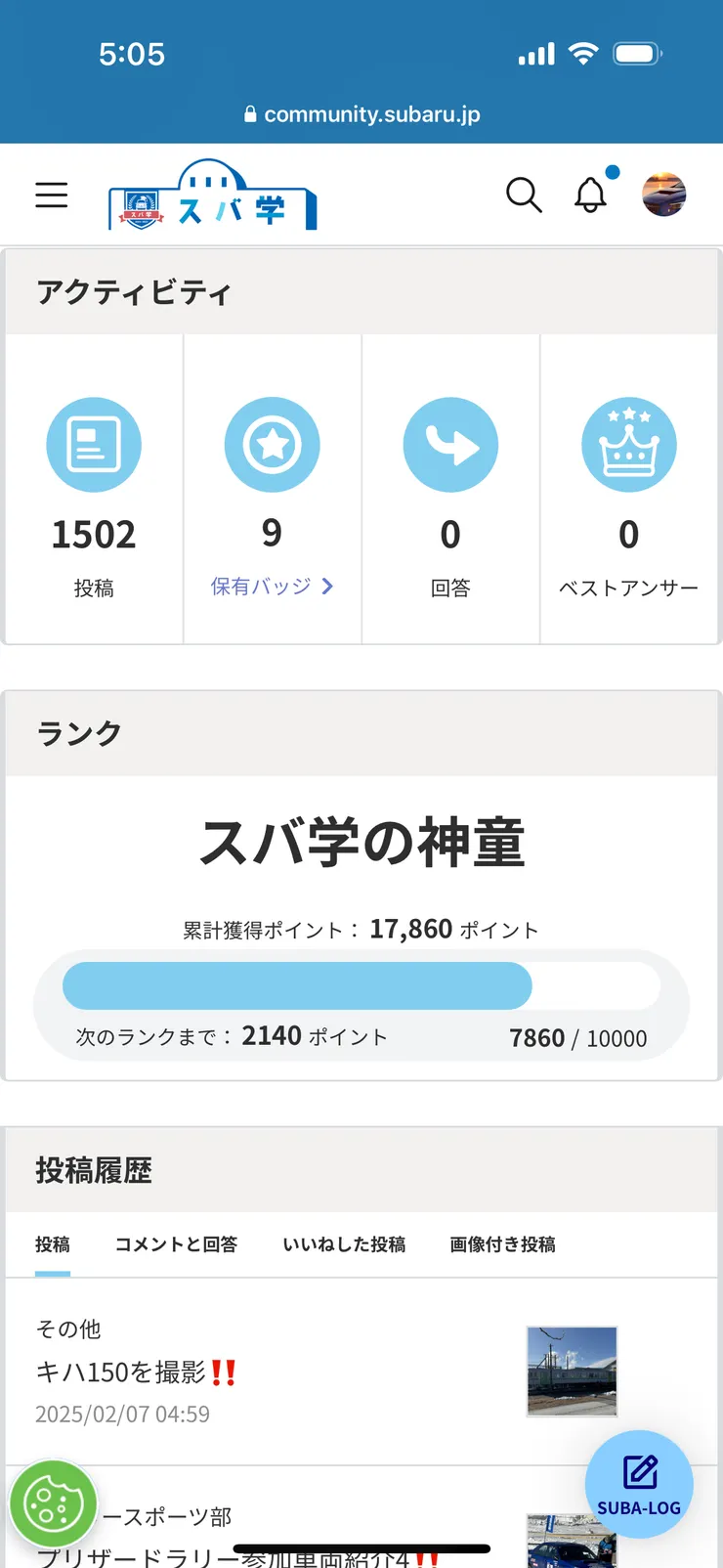Viewport: 723px width, 1568px height.
Task: Click the スバ学 logo in the header
Action: tap(211, 194)
